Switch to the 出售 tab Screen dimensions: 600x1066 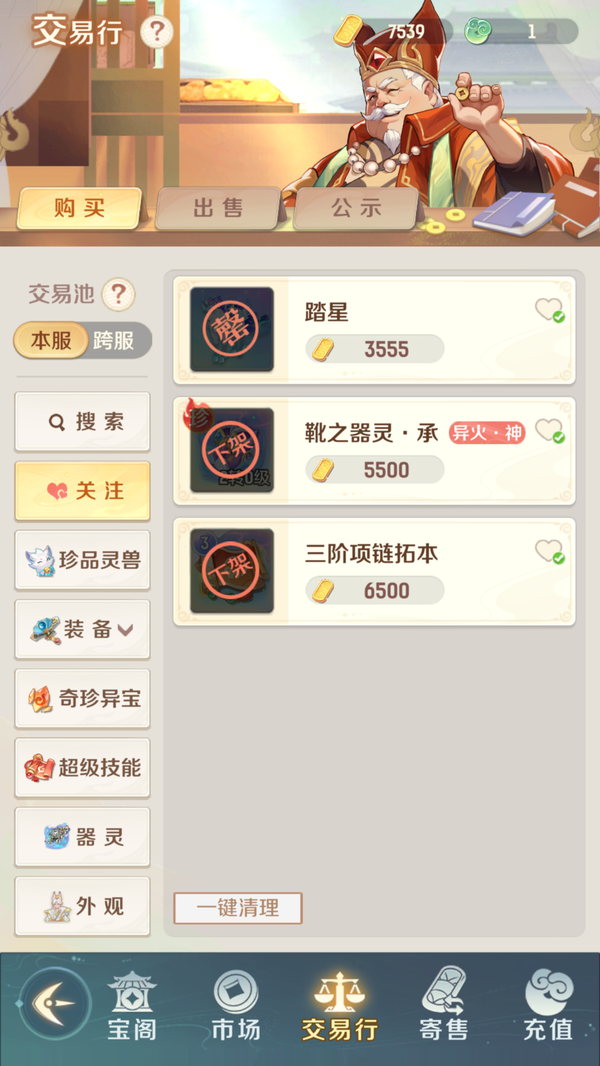pos(218,208)
